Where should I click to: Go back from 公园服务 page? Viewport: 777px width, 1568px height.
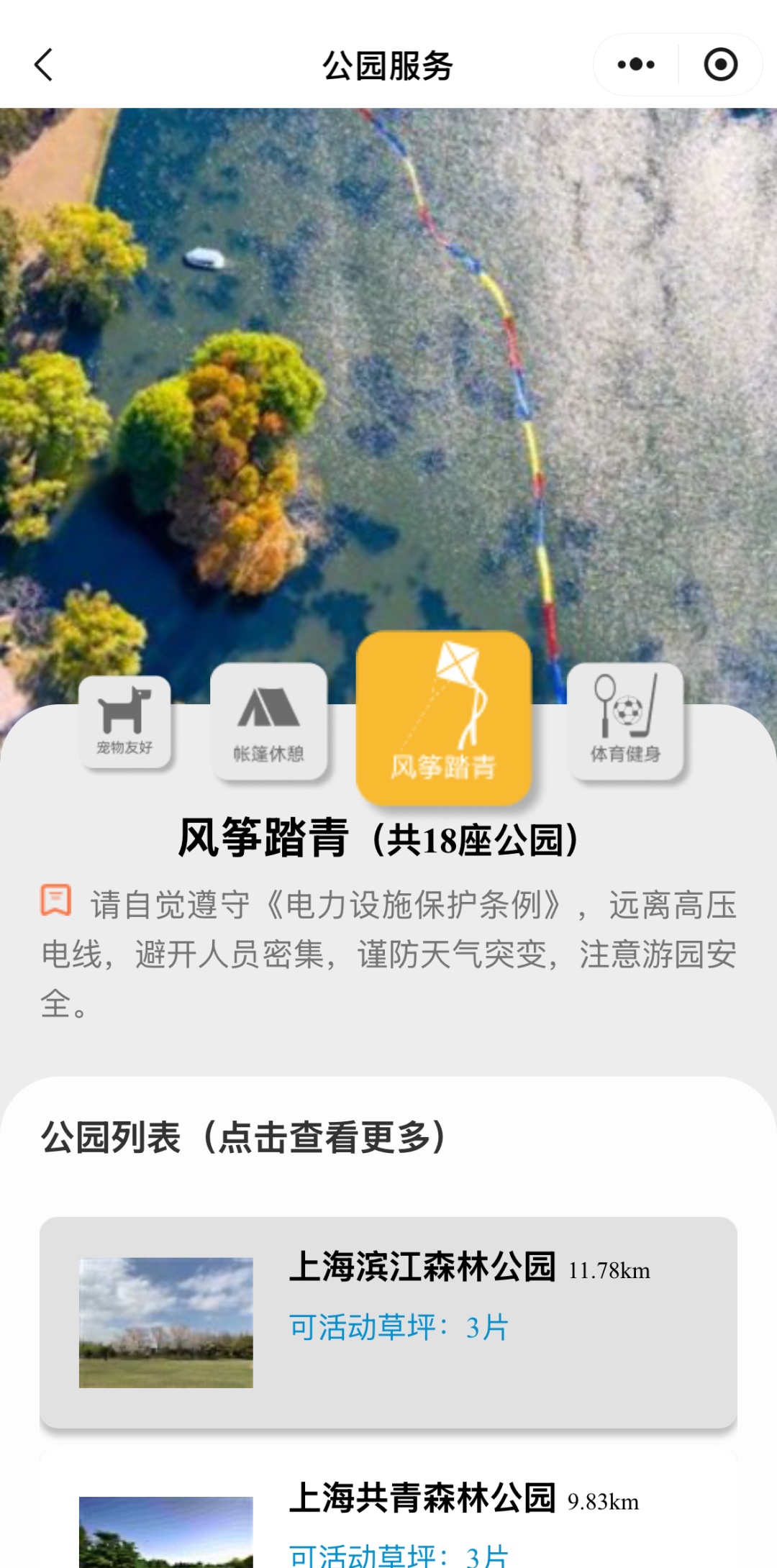tap(44, 65)
